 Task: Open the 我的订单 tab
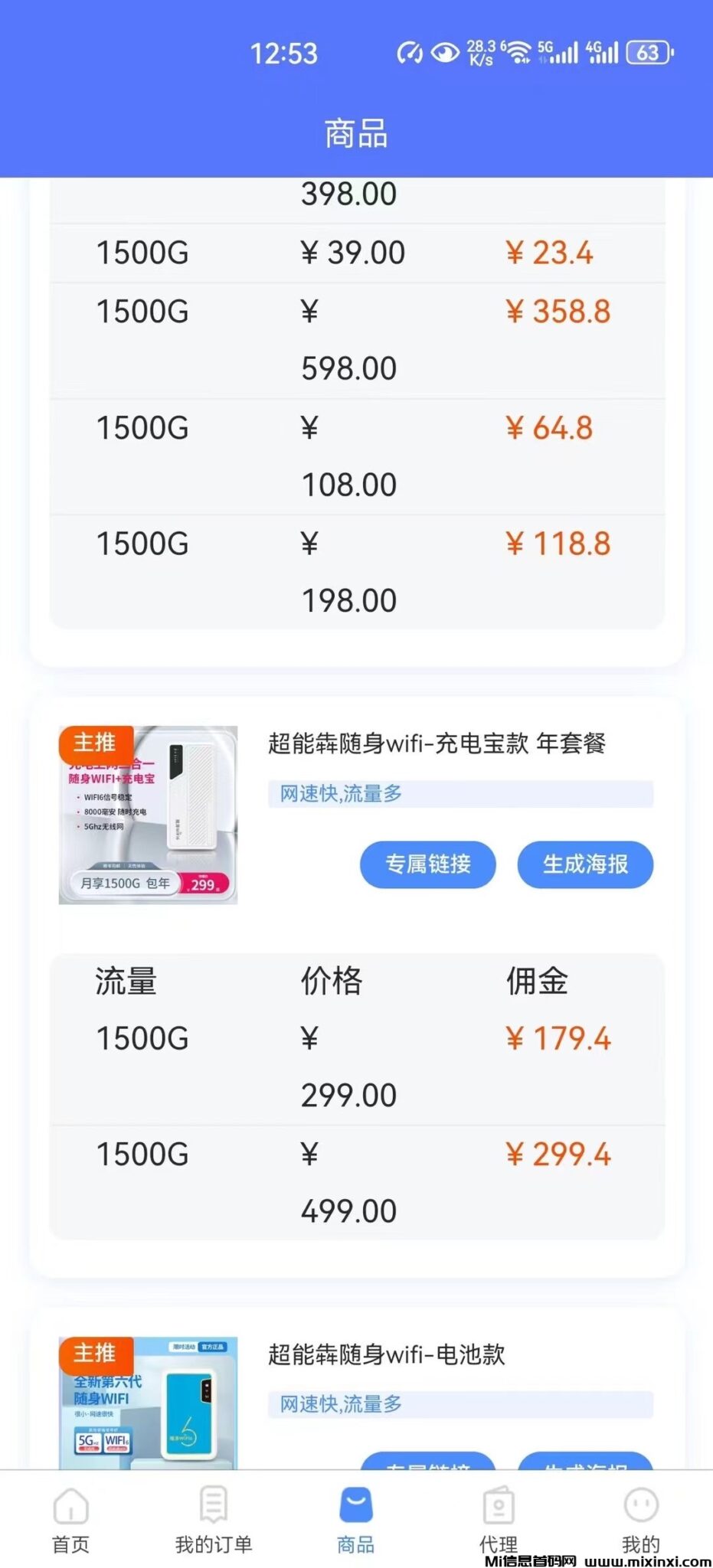point(213,1521)
